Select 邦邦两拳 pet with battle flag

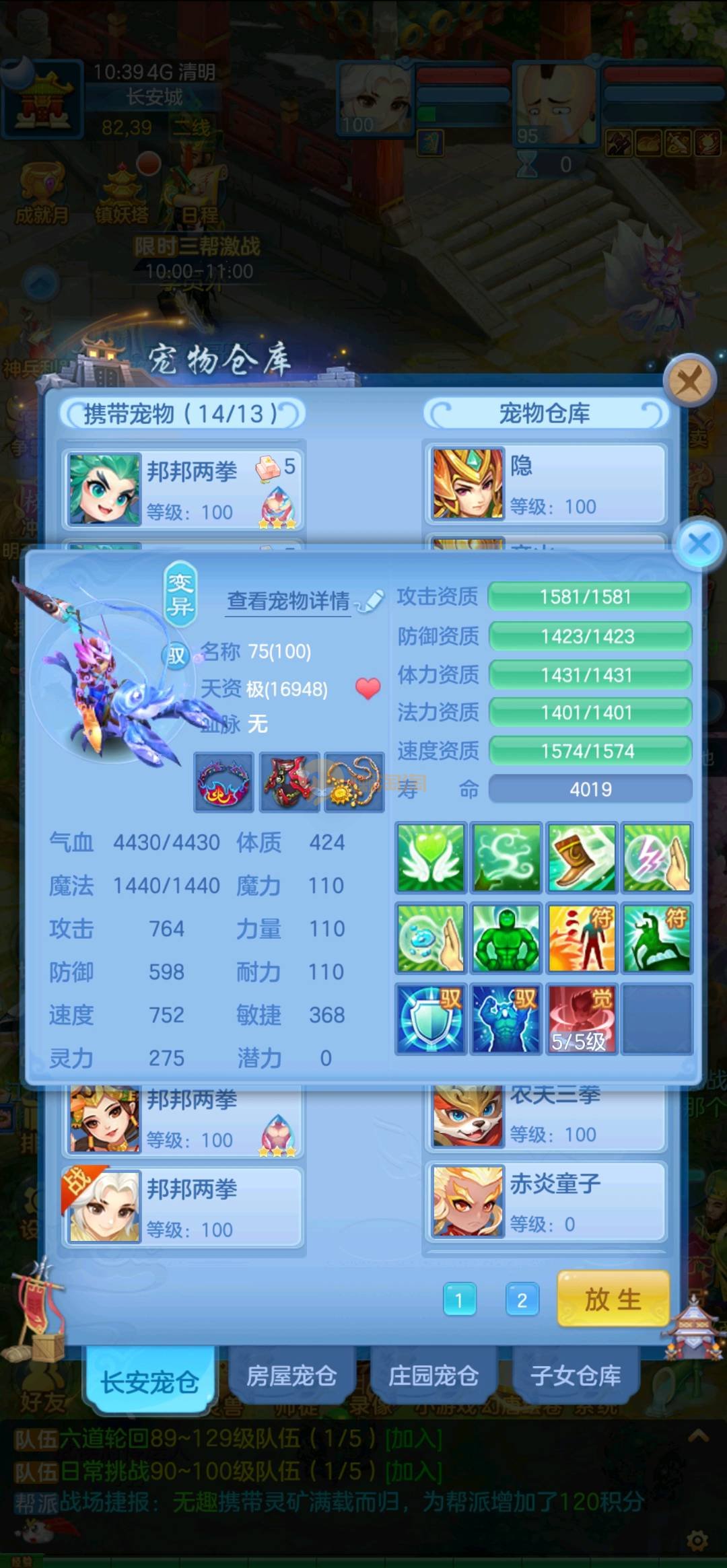[x=183, y=1207]
